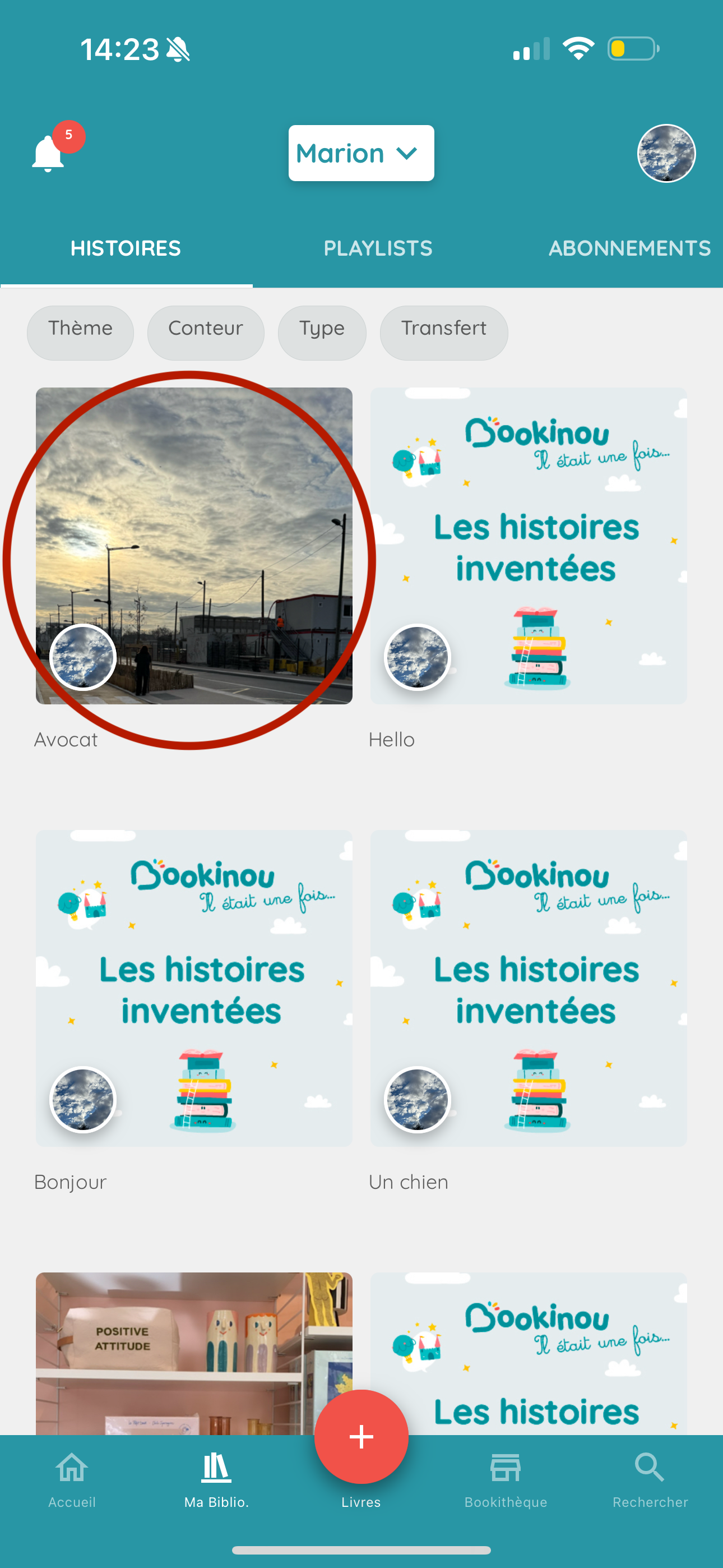Go to the Accueil tab
The width and height of the screenshot is (723, 1568).
(72, 1479)
